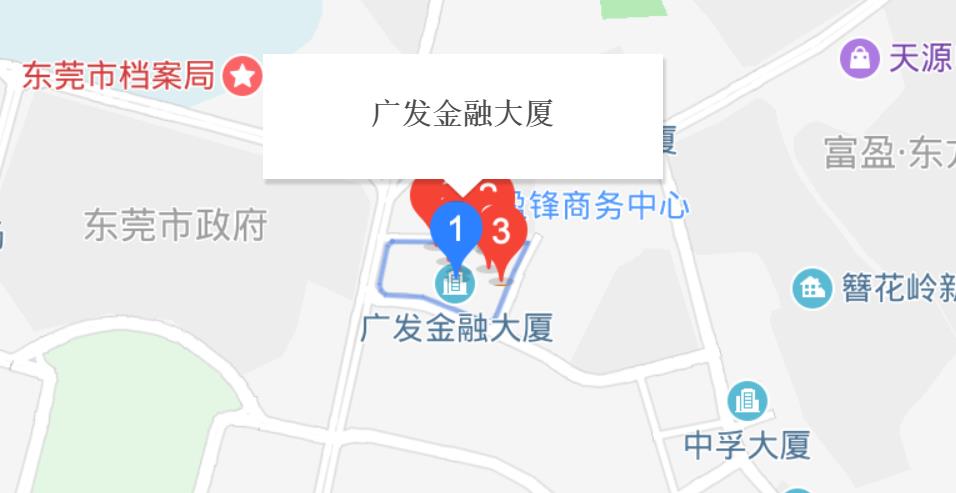956x493 pixels.
Task: Tap the 东莞市档案局 star icon
Action: click(x=242, y=75)
